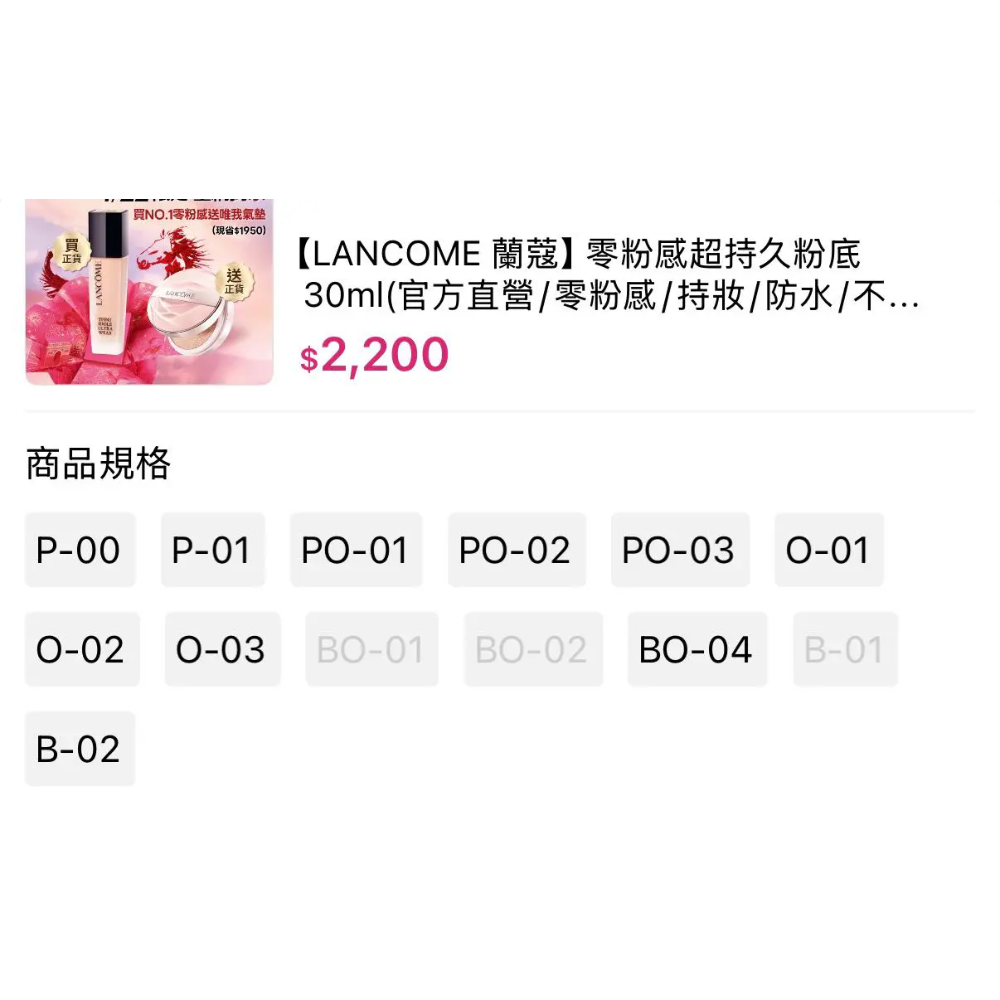
Task: Select the O-02 shade chip
Action: pyautogui.click(x=81, y=650)
